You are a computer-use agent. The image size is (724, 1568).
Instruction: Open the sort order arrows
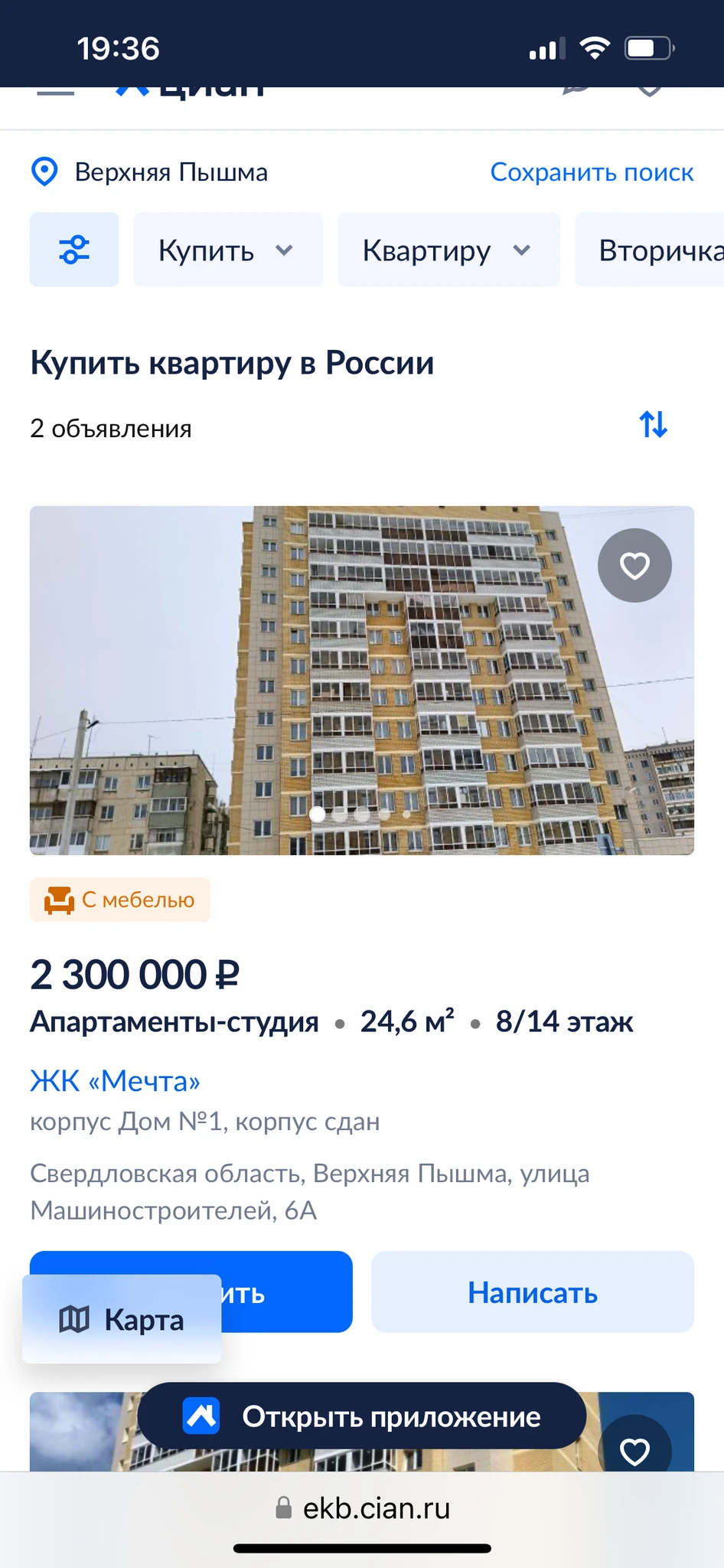pos(653,423)
